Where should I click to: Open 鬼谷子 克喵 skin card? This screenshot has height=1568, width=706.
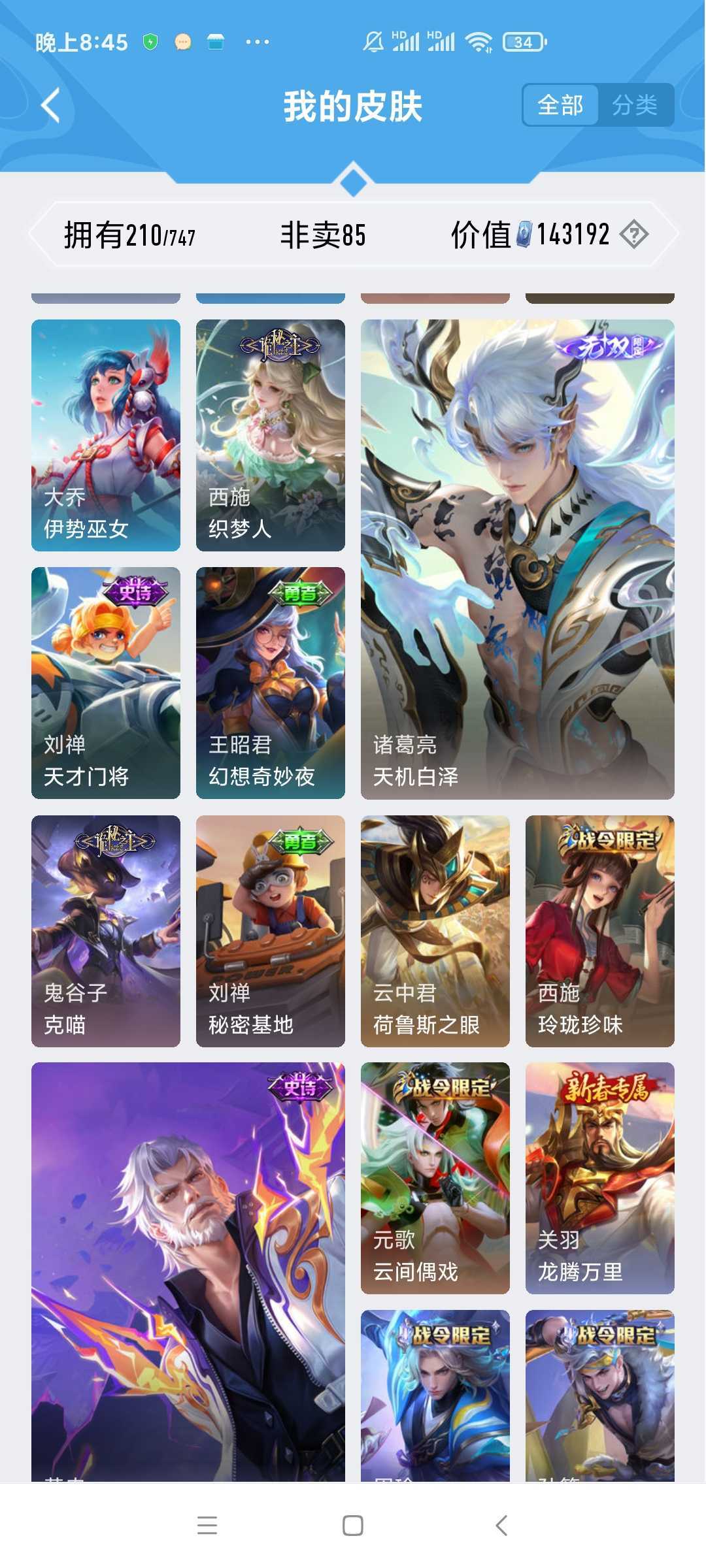pos(106,931)
